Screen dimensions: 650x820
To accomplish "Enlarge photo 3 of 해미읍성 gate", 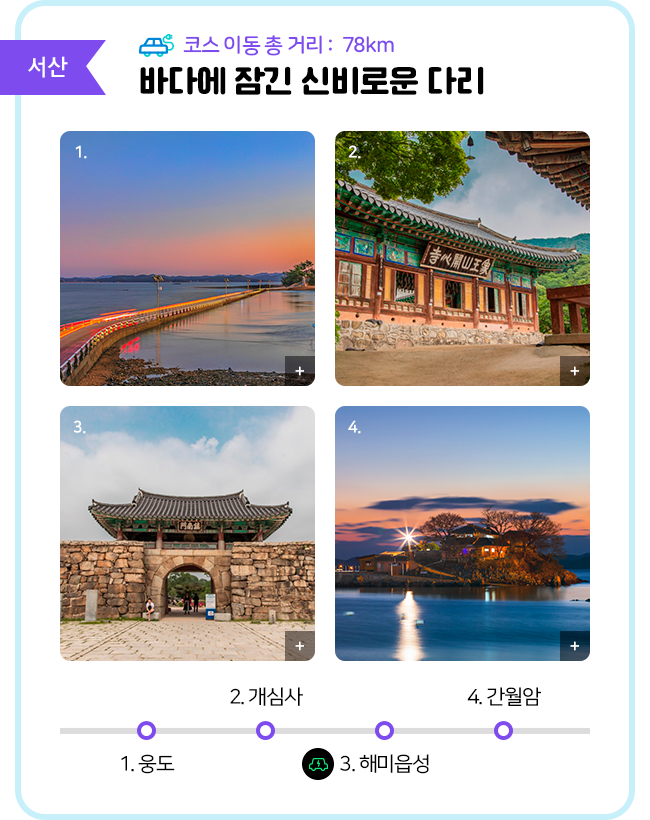I will pyautogui.click(x=300, y=646).
